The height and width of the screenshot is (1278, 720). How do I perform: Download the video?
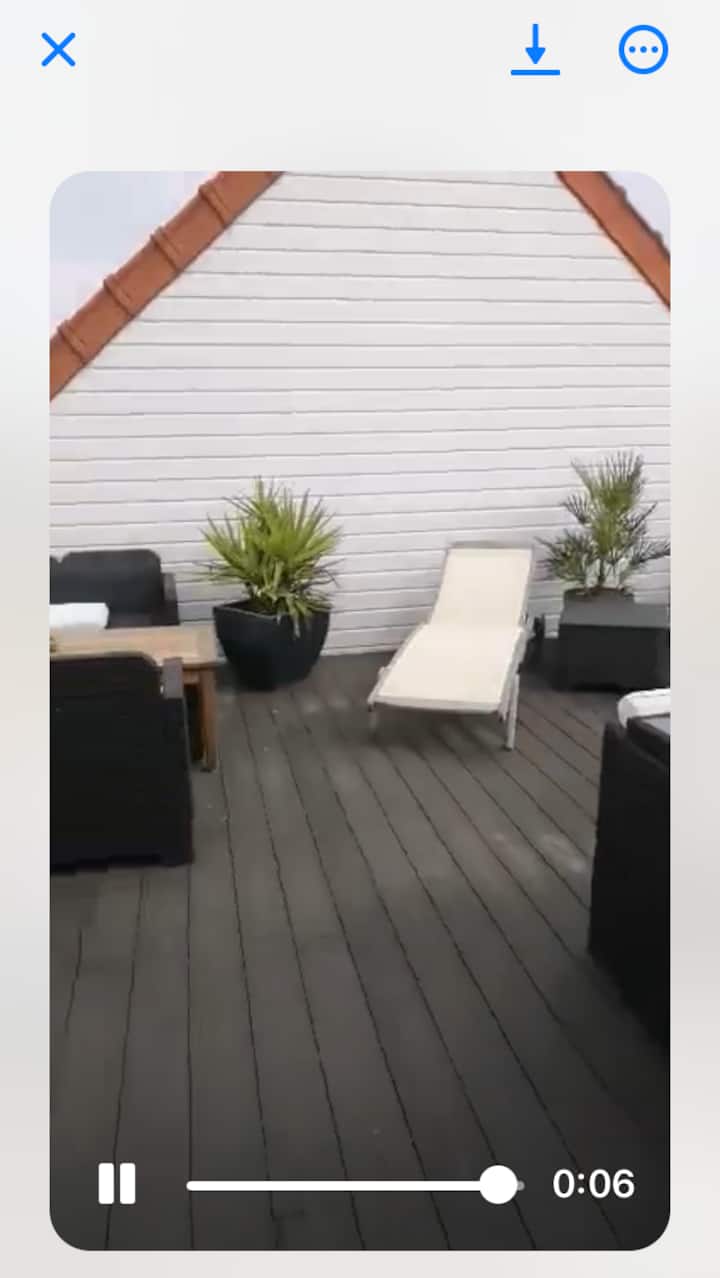(x=535, y=49)
